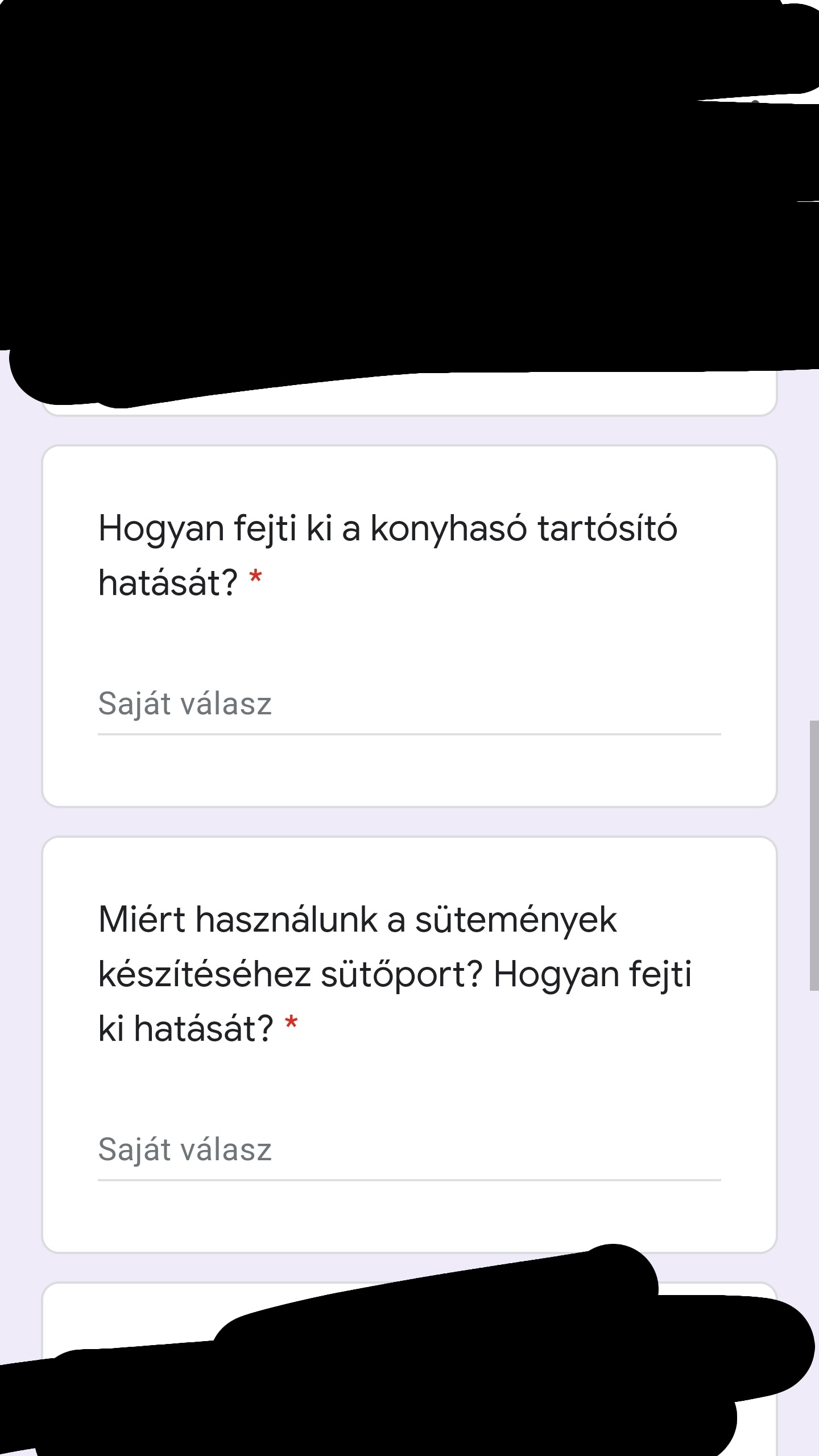The height and width of the screenshot is (1456, 819).
Task: Tap the answer field under the konyhasó question
Action: pyautogui.click(x=408, y=704)
